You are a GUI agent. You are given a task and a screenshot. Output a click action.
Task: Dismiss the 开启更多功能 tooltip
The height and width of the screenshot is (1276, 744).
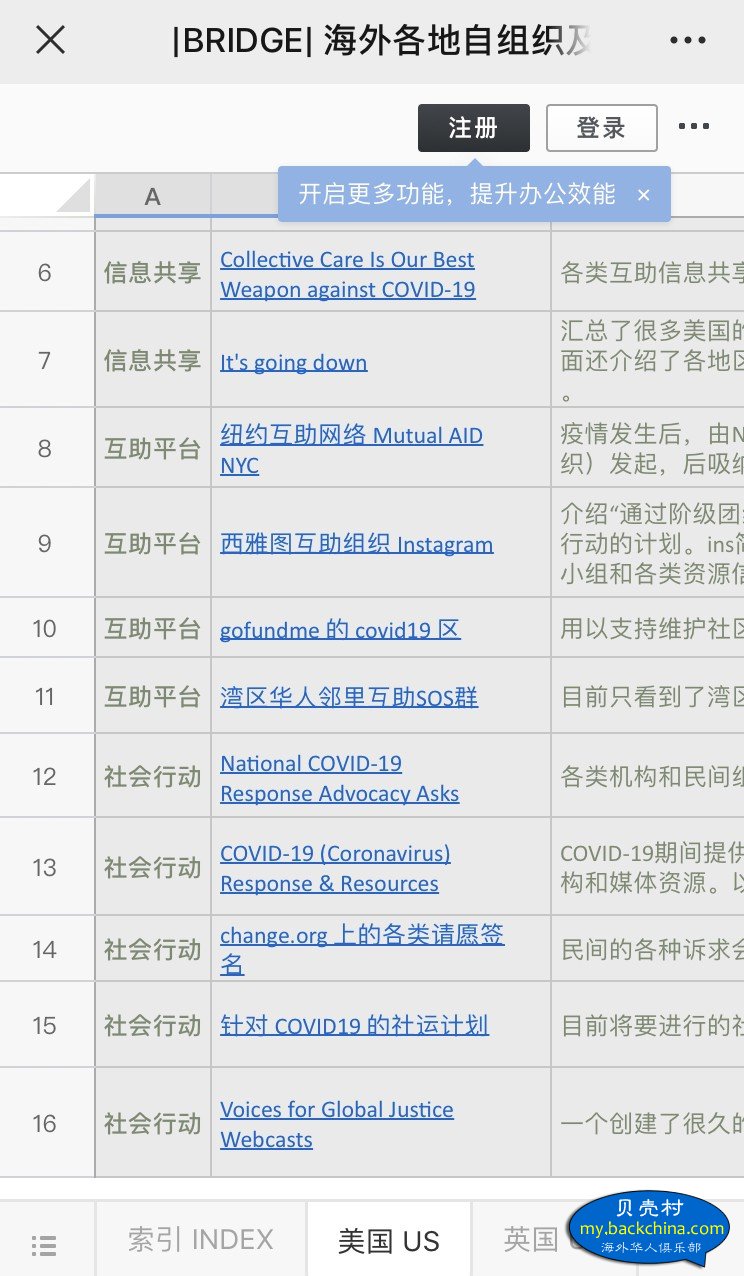[644, 195]
